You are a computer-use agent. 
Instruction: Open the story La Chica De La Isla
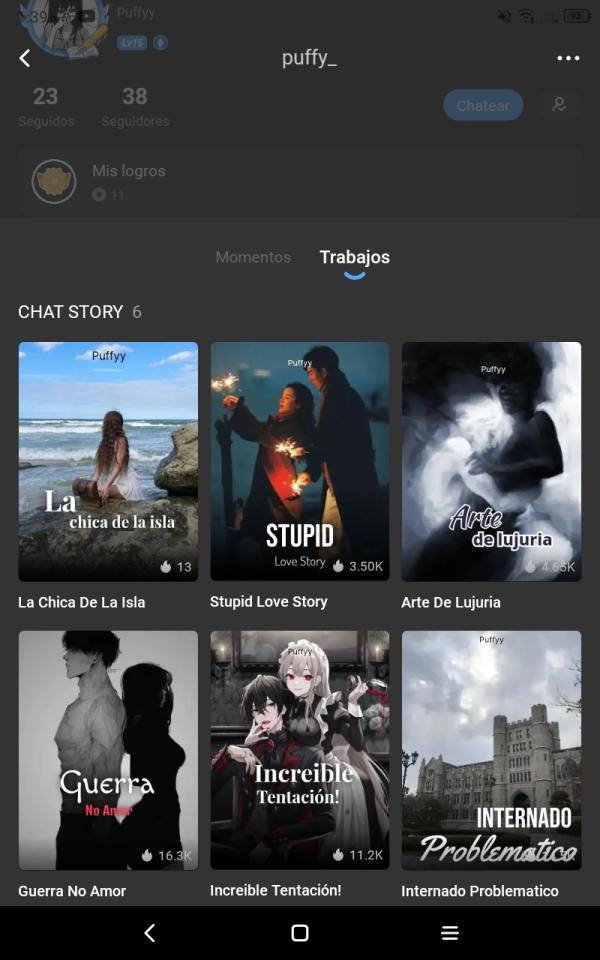108,462
